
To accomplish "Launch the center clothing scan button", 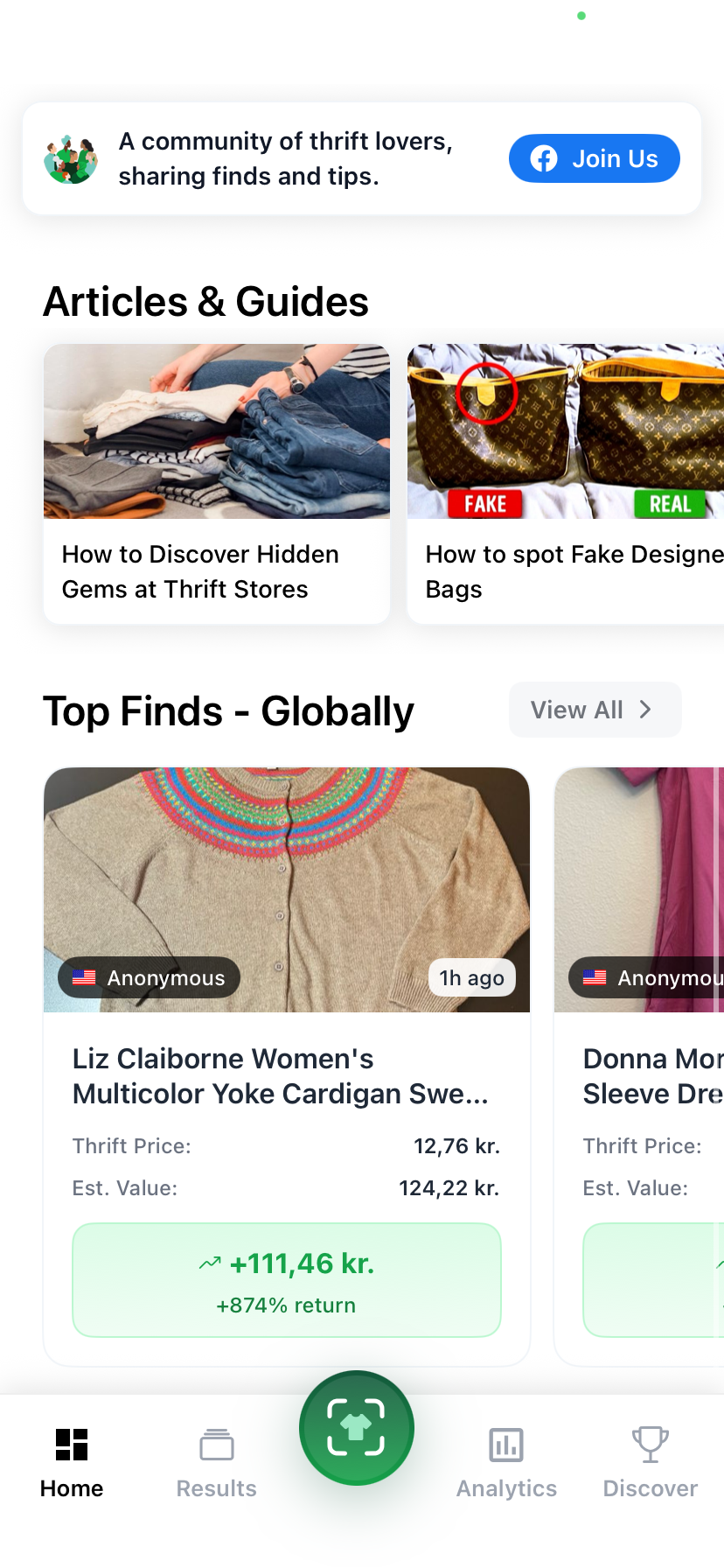I will (x=356, y=1427).
